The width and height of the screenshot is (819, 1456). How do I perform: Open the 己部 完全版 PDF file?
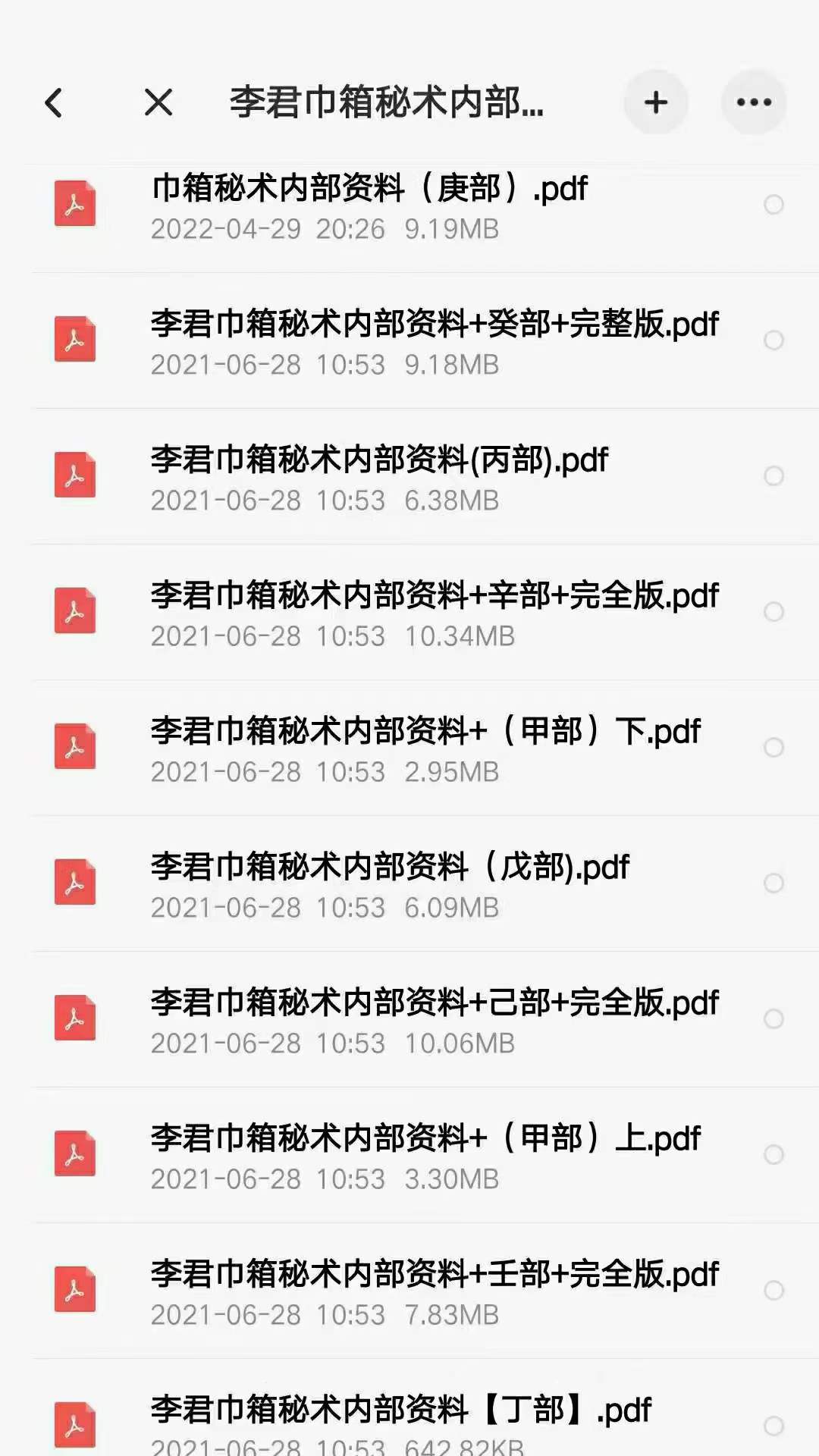point(434,1003)
